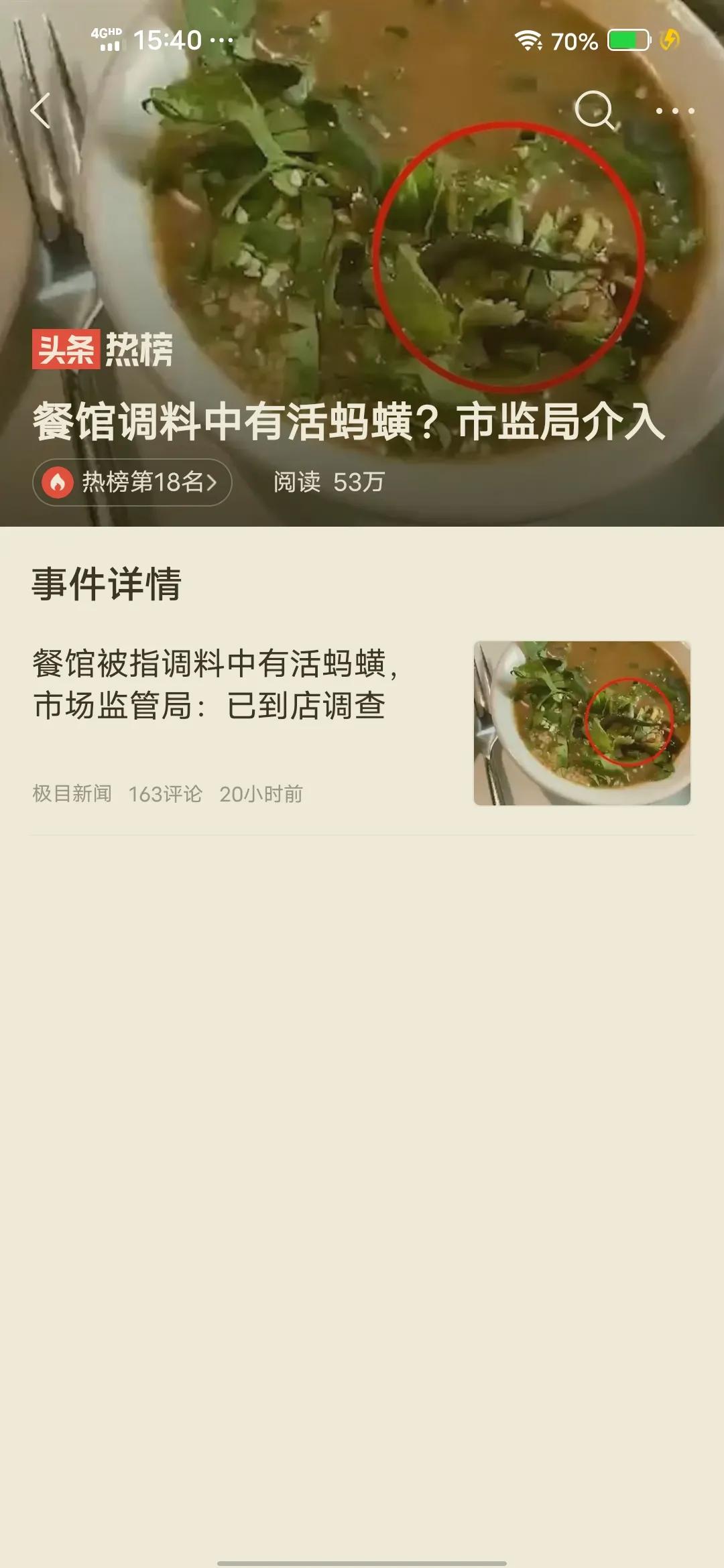
Task: Open the 热榜第18名 ranking chip
Action: click(x=132, y=482)
